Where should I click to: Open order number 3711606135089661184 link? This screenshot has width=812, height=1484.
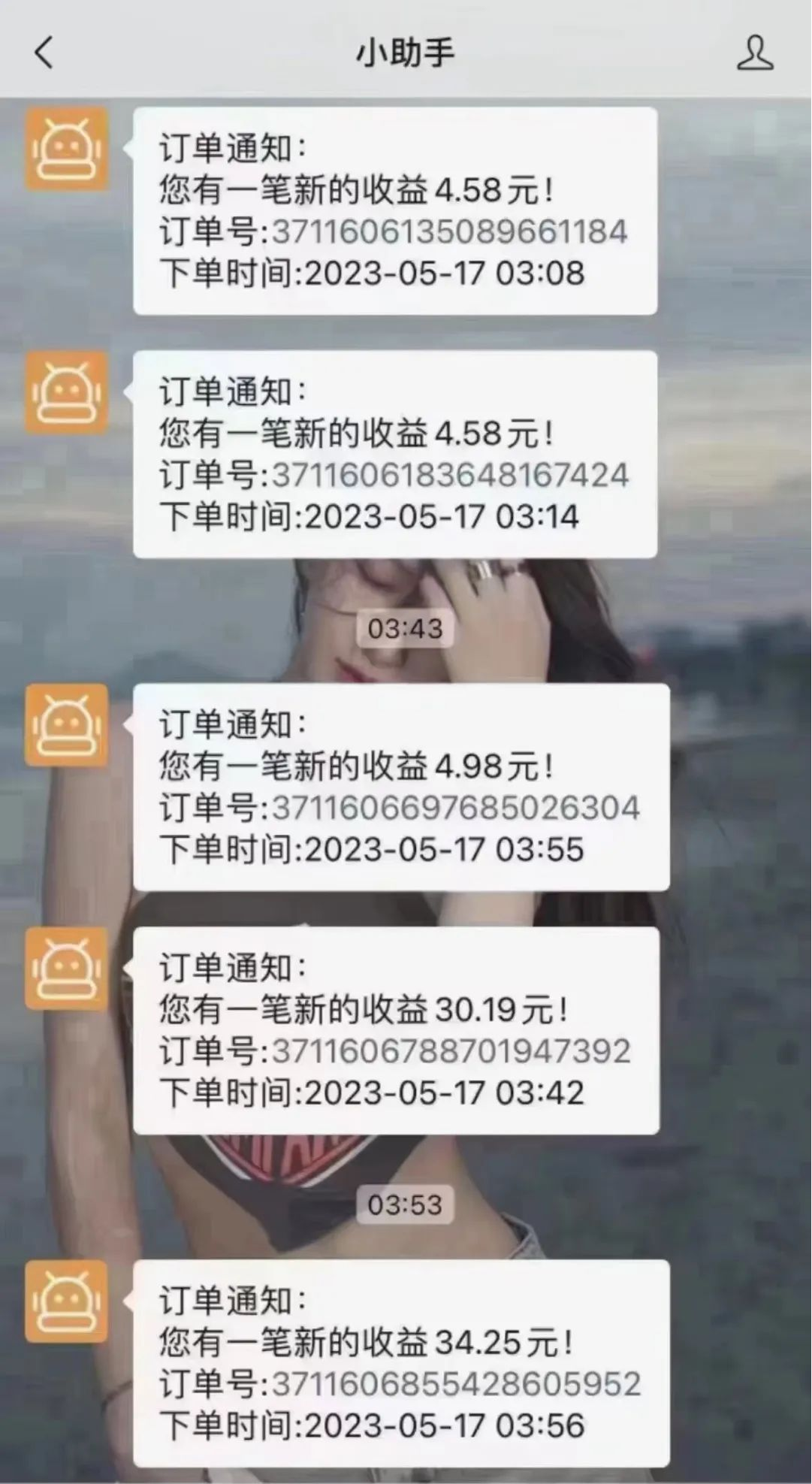(x=449, y=231)
